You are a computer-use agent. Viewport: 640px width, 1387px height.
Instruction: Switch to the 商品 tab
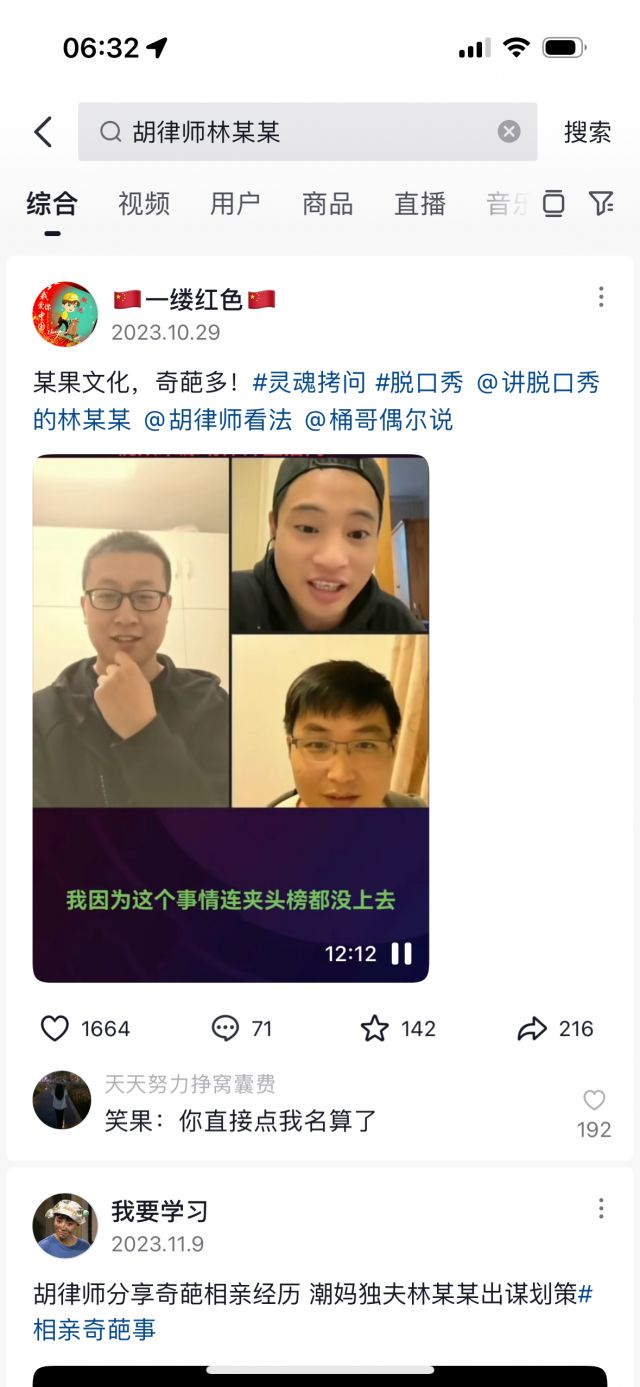(327, 204)
